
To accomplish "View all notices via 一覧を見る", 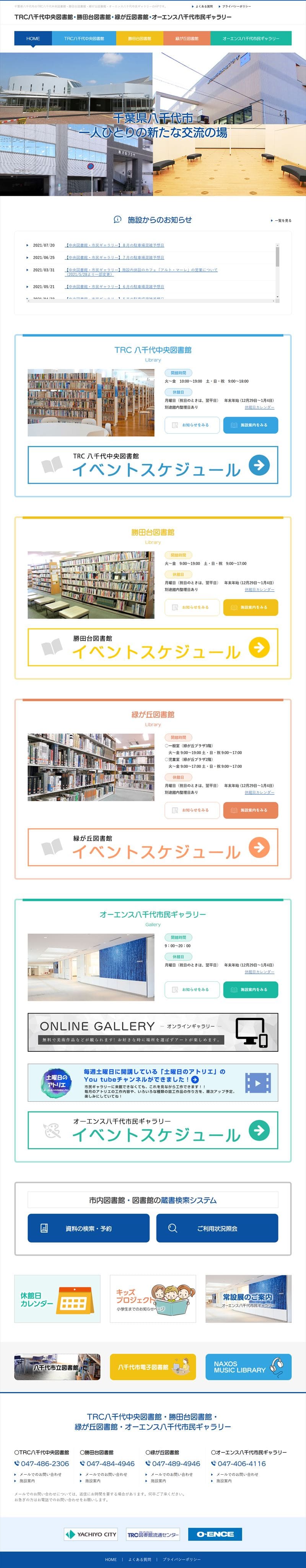I will [x=282, y=220].
